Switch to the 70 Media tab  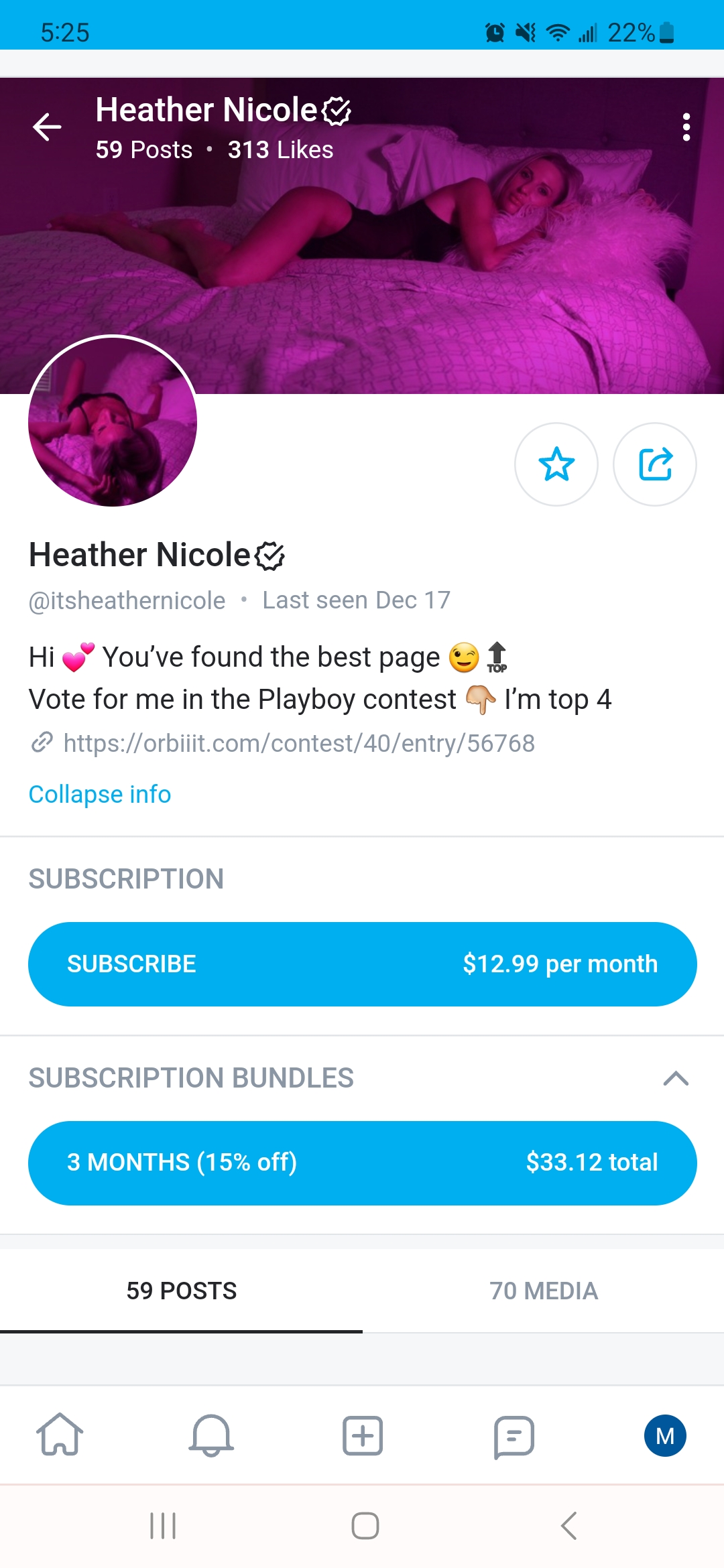pos(543,1291)
